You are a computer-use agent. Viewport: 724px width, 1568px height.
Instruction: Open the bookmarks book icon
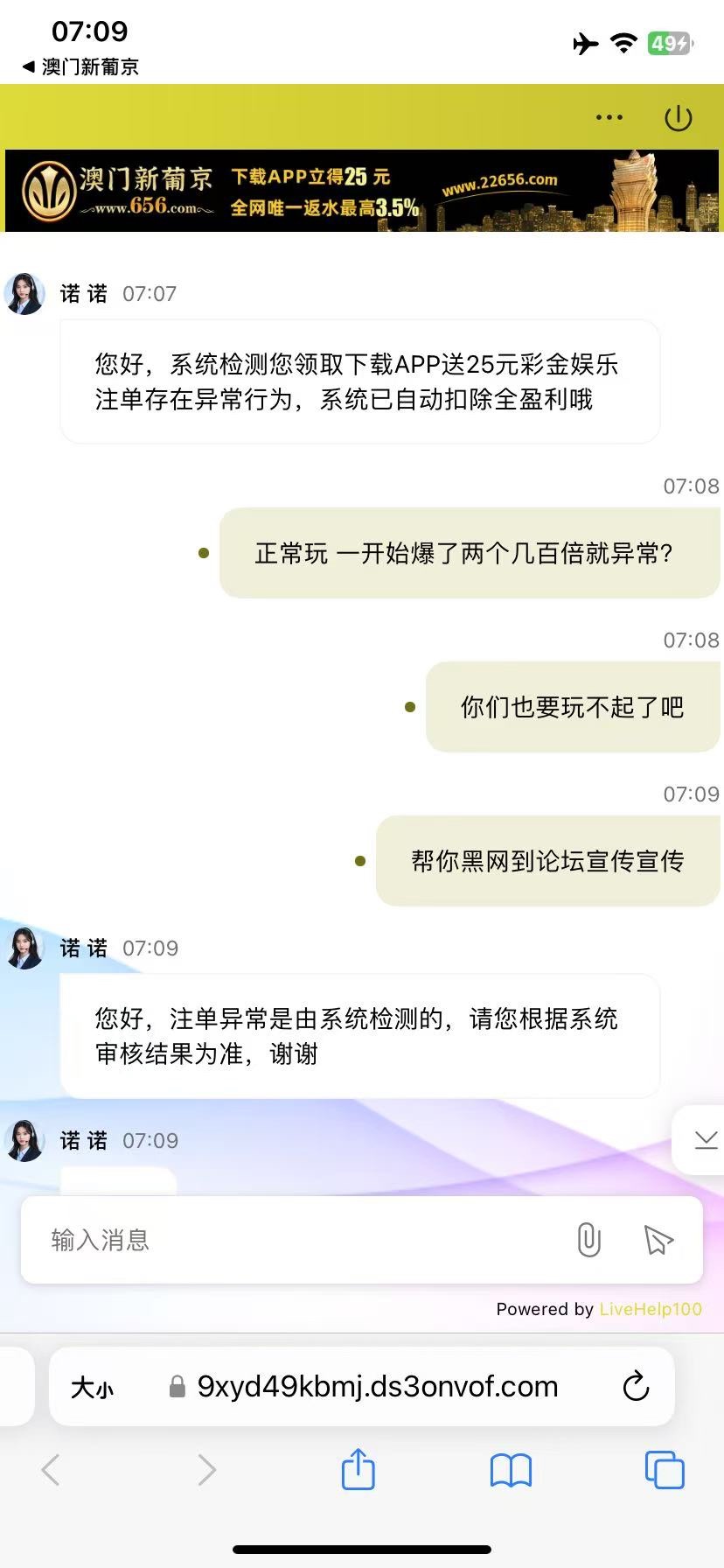(x=511, y=1470)
